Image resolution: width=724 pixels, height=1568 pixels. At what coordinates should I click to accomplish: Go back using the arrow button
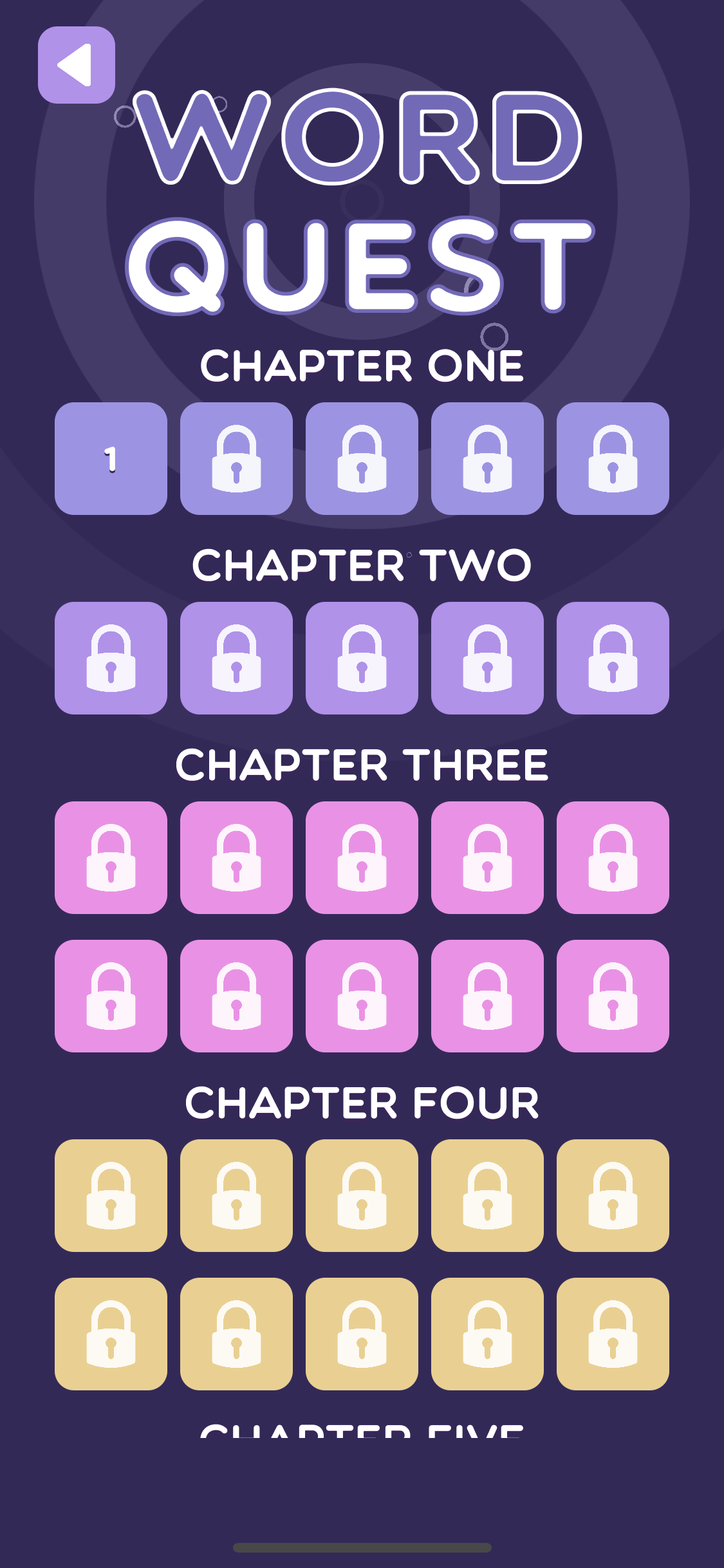[x=76, y=65]
